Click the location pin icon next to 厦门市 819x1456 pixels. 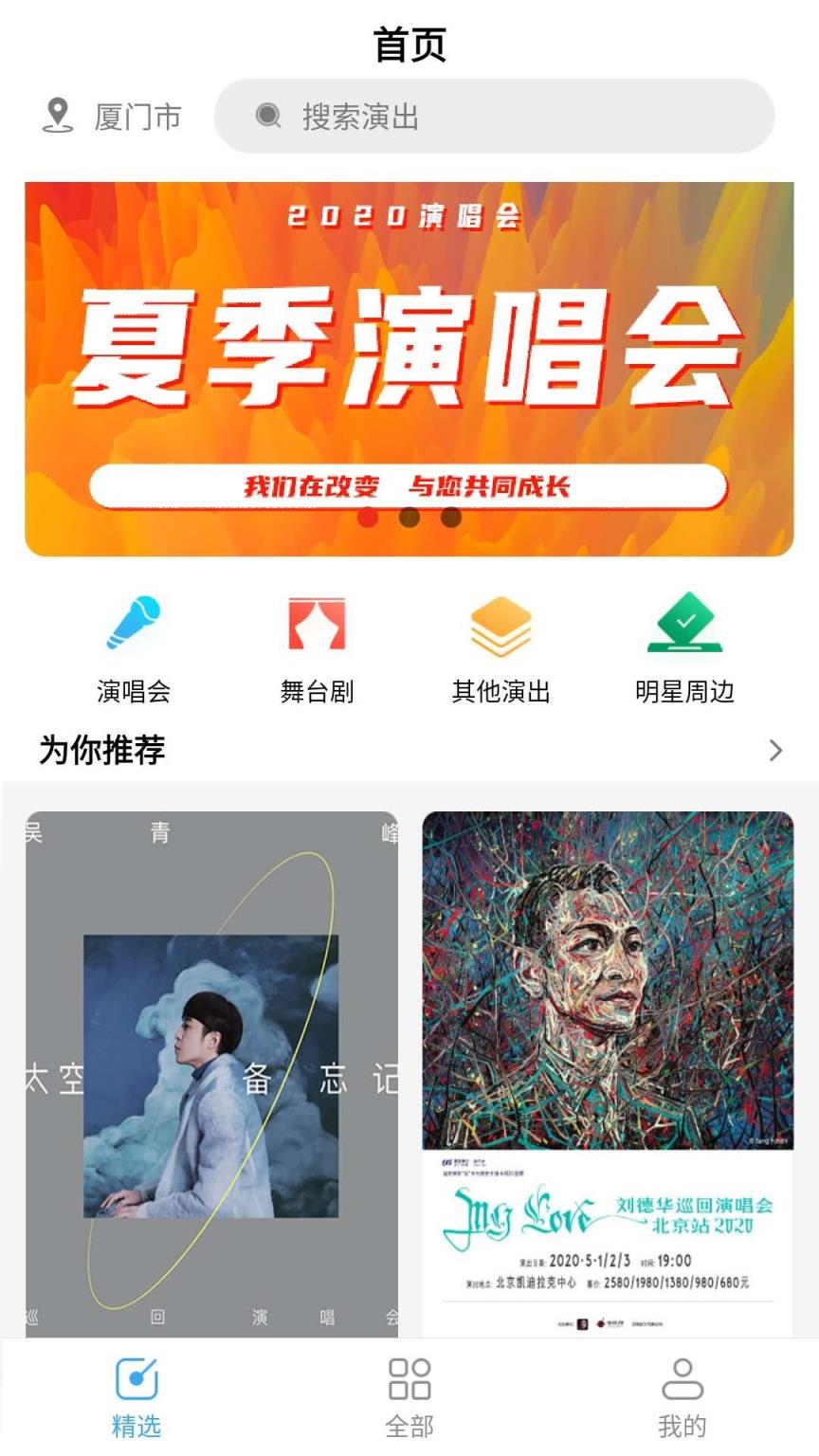59,114
